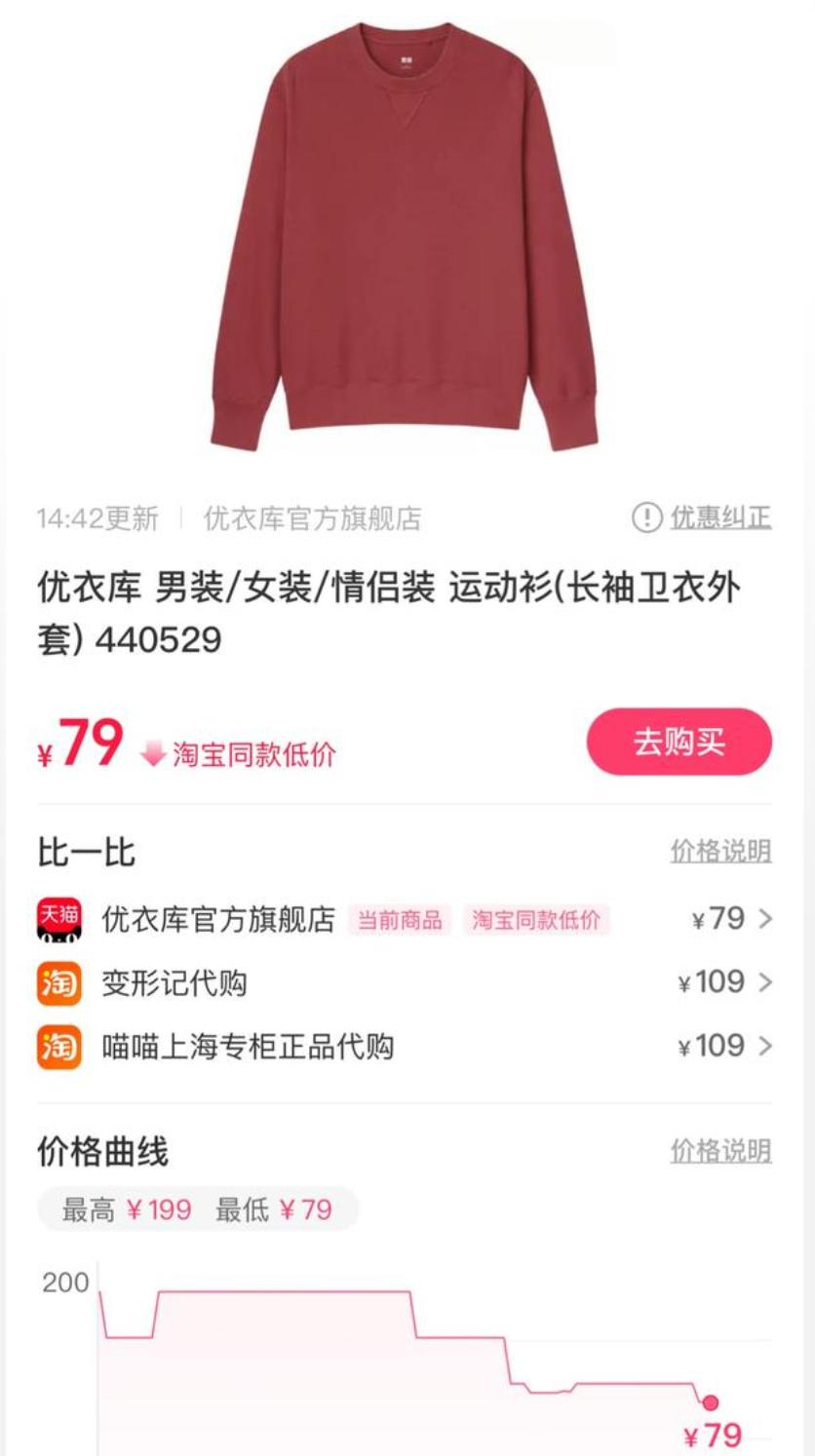Switch to the 比一比 section header

click(73, 850)
